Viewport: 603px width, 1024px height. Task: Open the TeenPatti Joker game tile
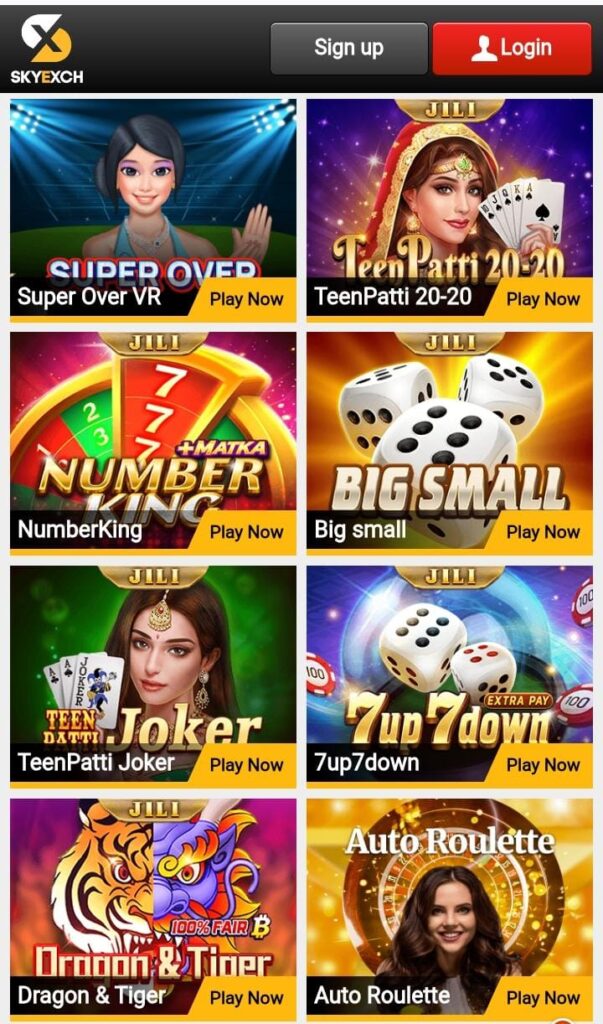153,658
